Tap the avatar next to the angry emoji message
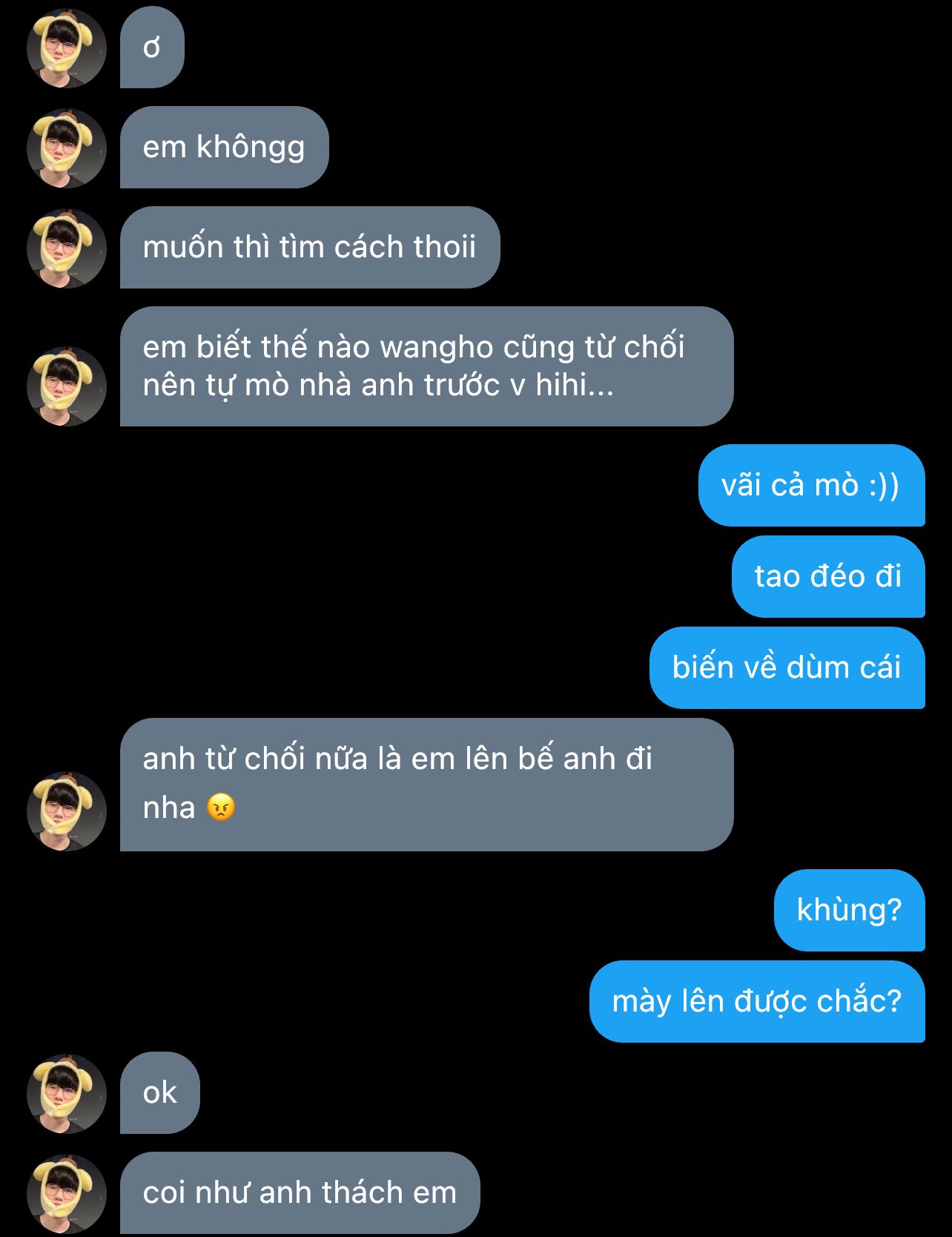952x1237 pixels. click(67, 811)
